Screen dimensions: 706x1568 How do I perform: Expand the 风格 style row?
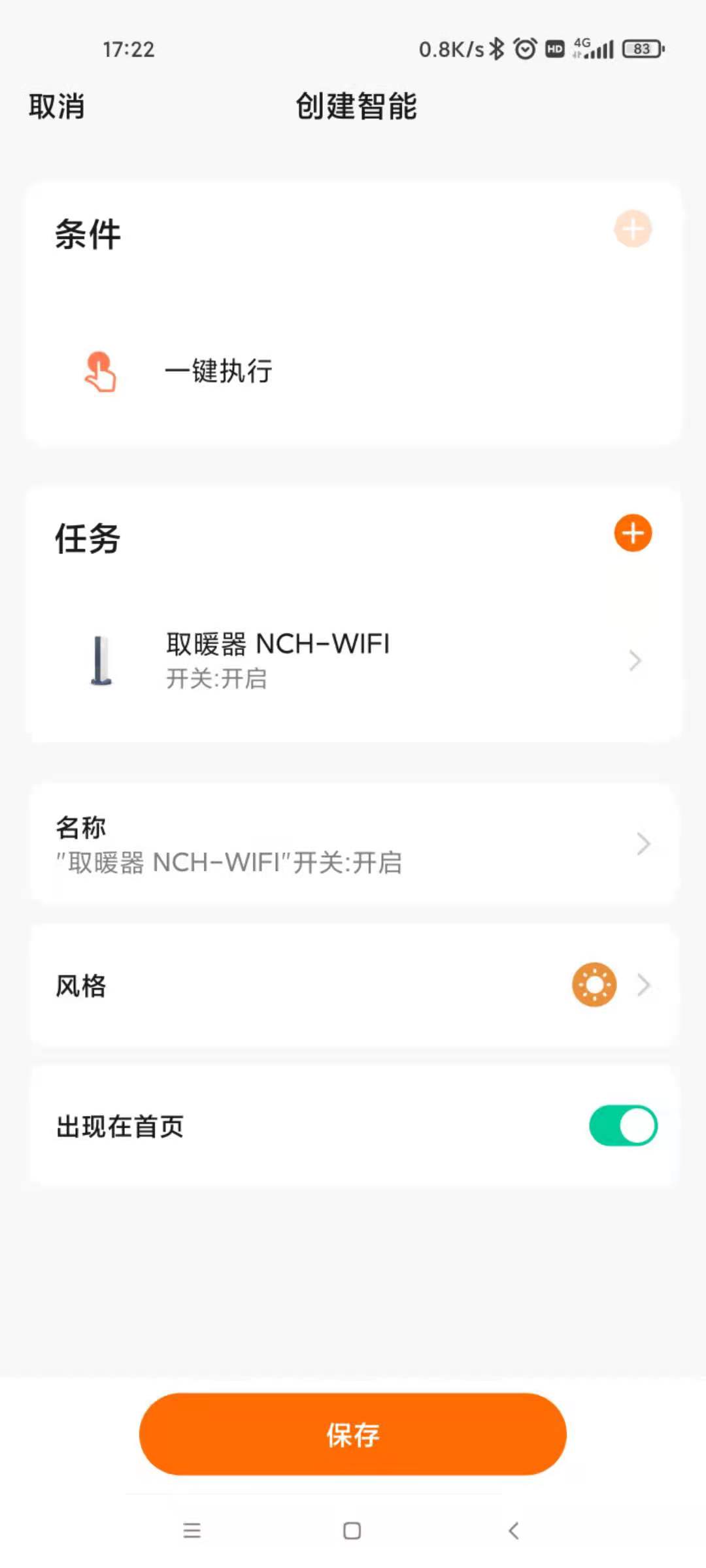[644, 985]
